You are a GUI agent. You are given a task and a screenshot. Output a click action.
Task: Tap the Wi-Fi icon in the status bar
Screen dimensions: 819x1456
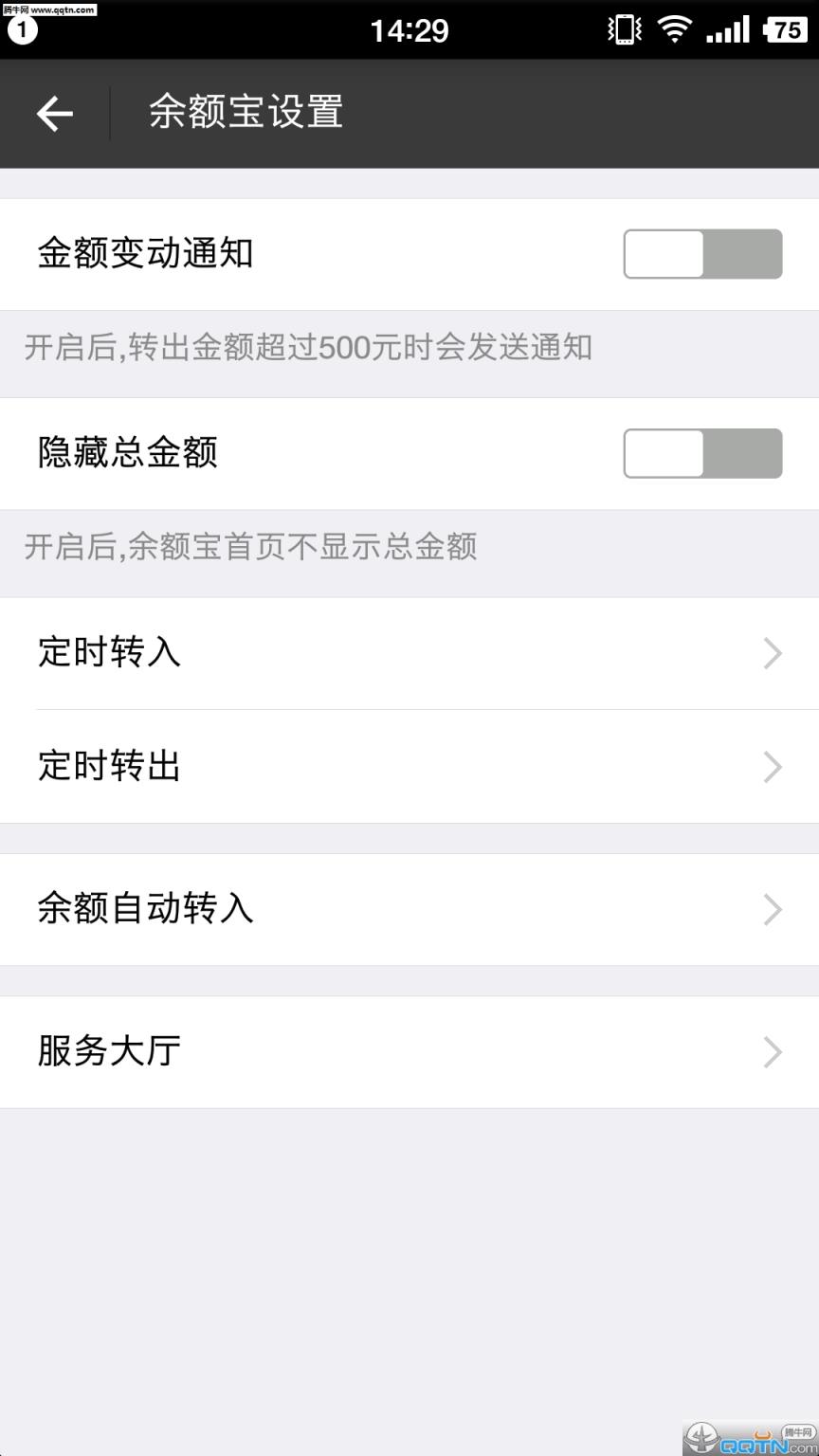[x=676, y=29]
